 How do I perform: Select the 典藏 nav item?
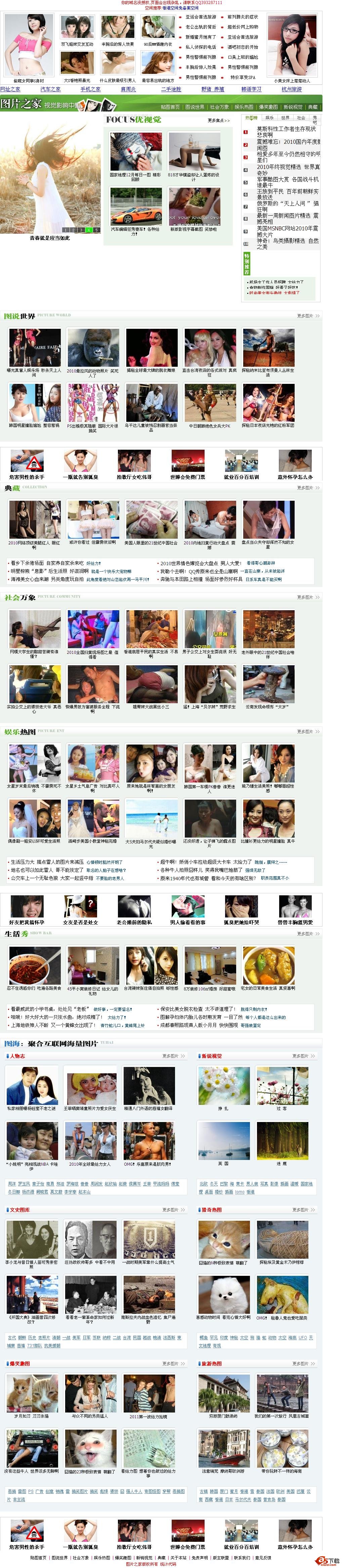[x=312, y=106]
